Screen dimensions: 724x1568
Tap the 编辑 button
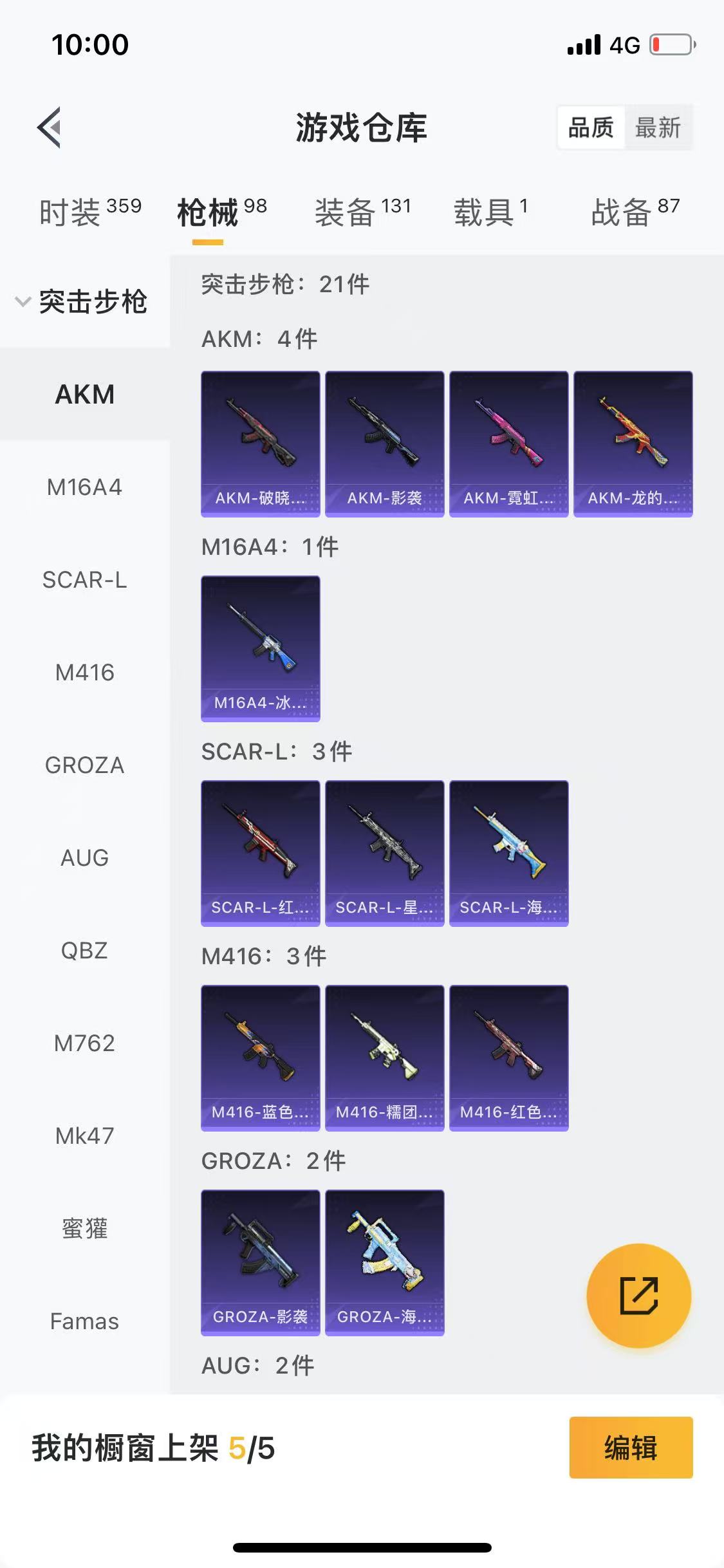tap(631, 1448)
